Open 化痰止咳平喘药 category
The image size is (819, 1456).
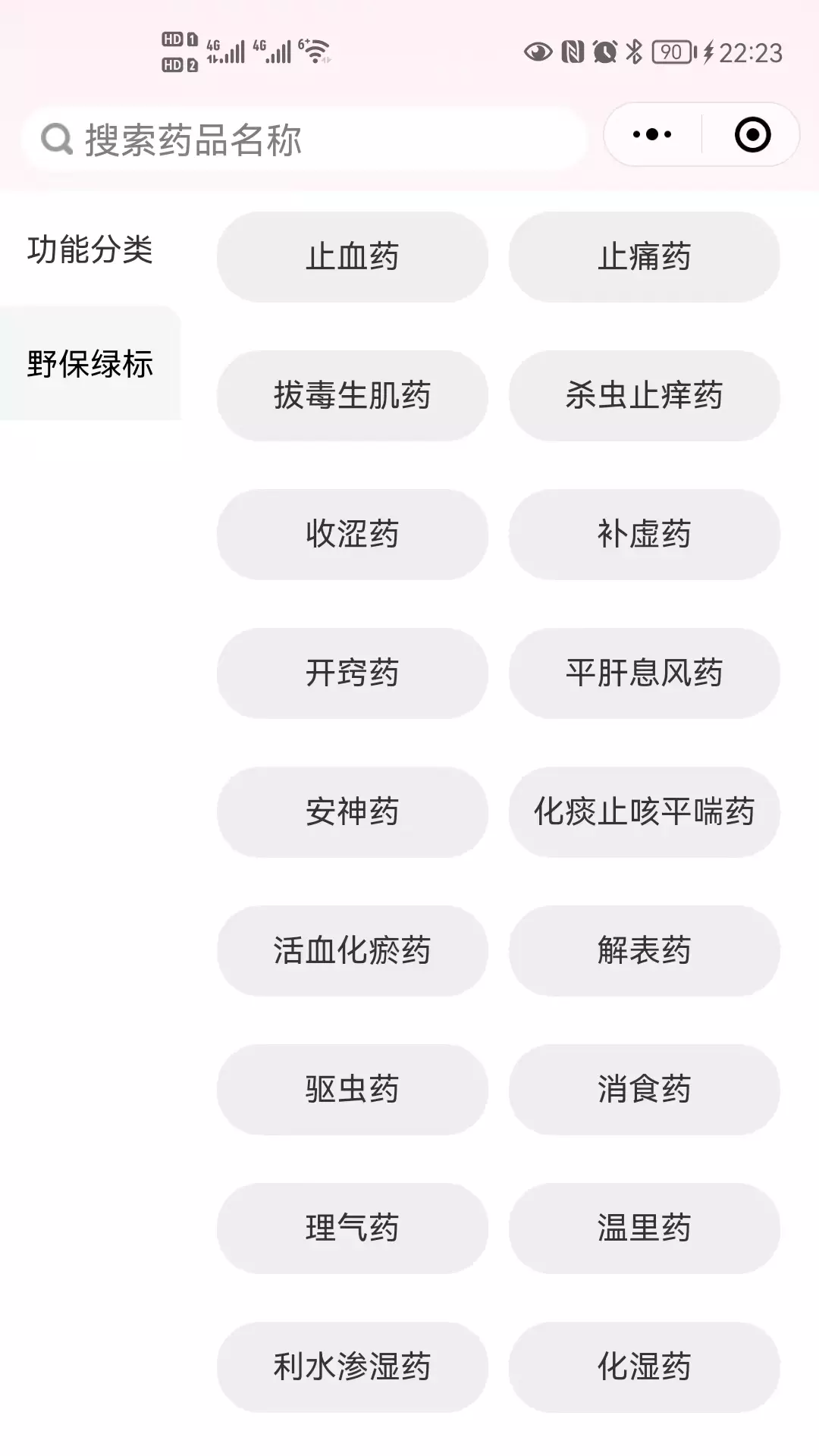coord(644,812)
